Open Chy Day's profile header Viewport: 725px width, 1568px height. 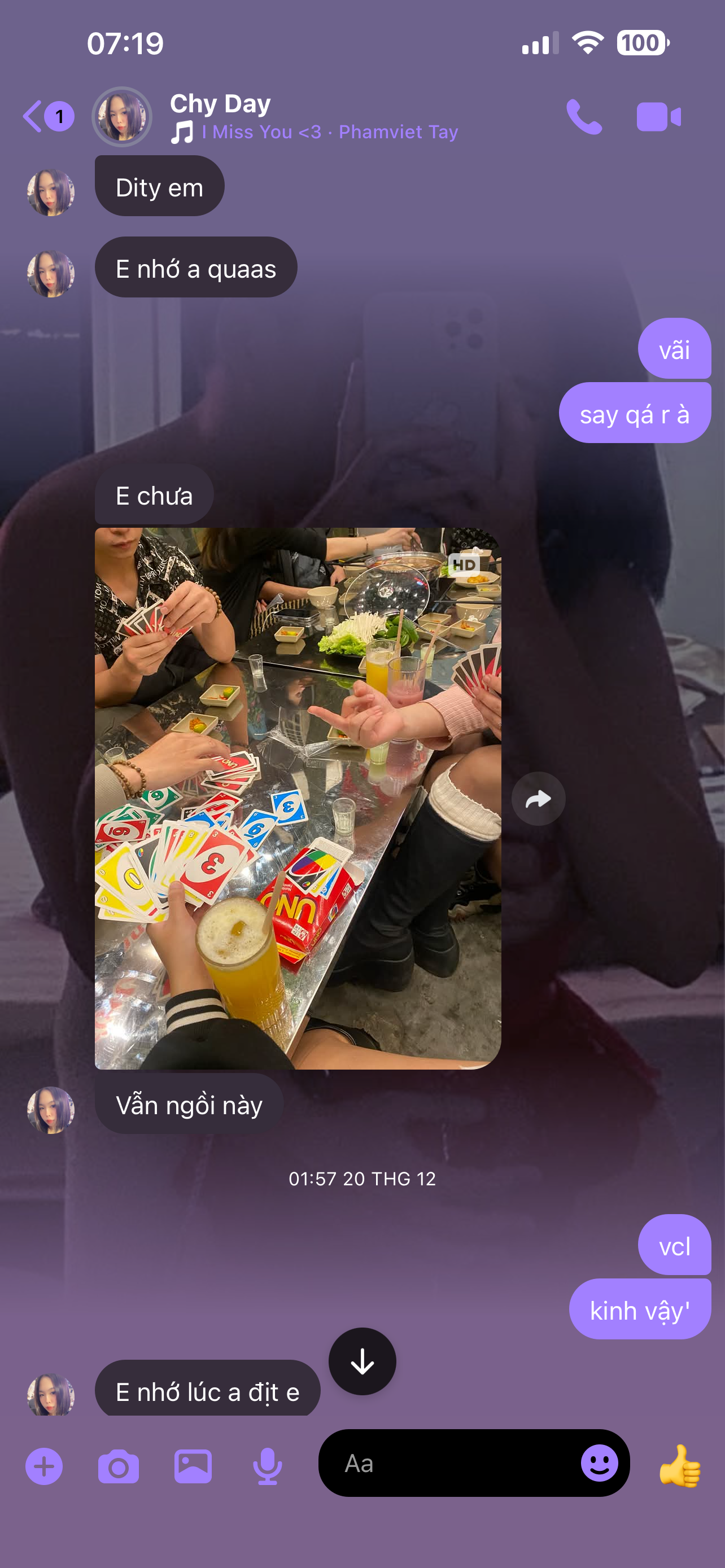point(220,116)
